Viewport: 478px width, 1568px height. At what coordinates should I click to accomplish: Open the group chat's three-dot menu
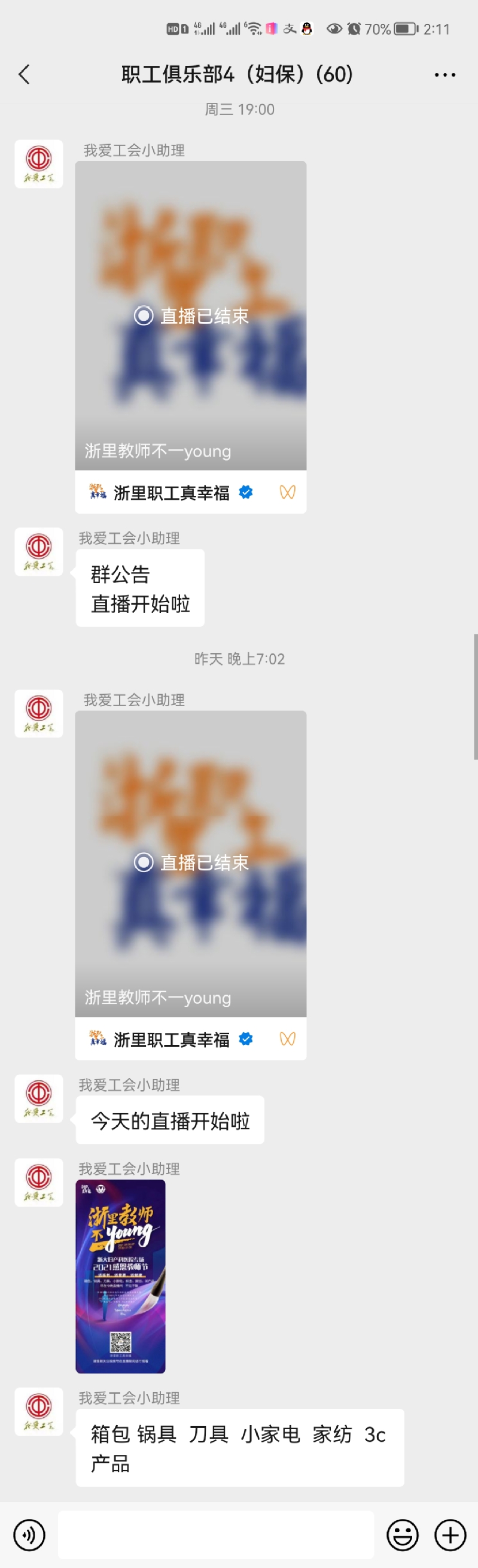[444, 75]
